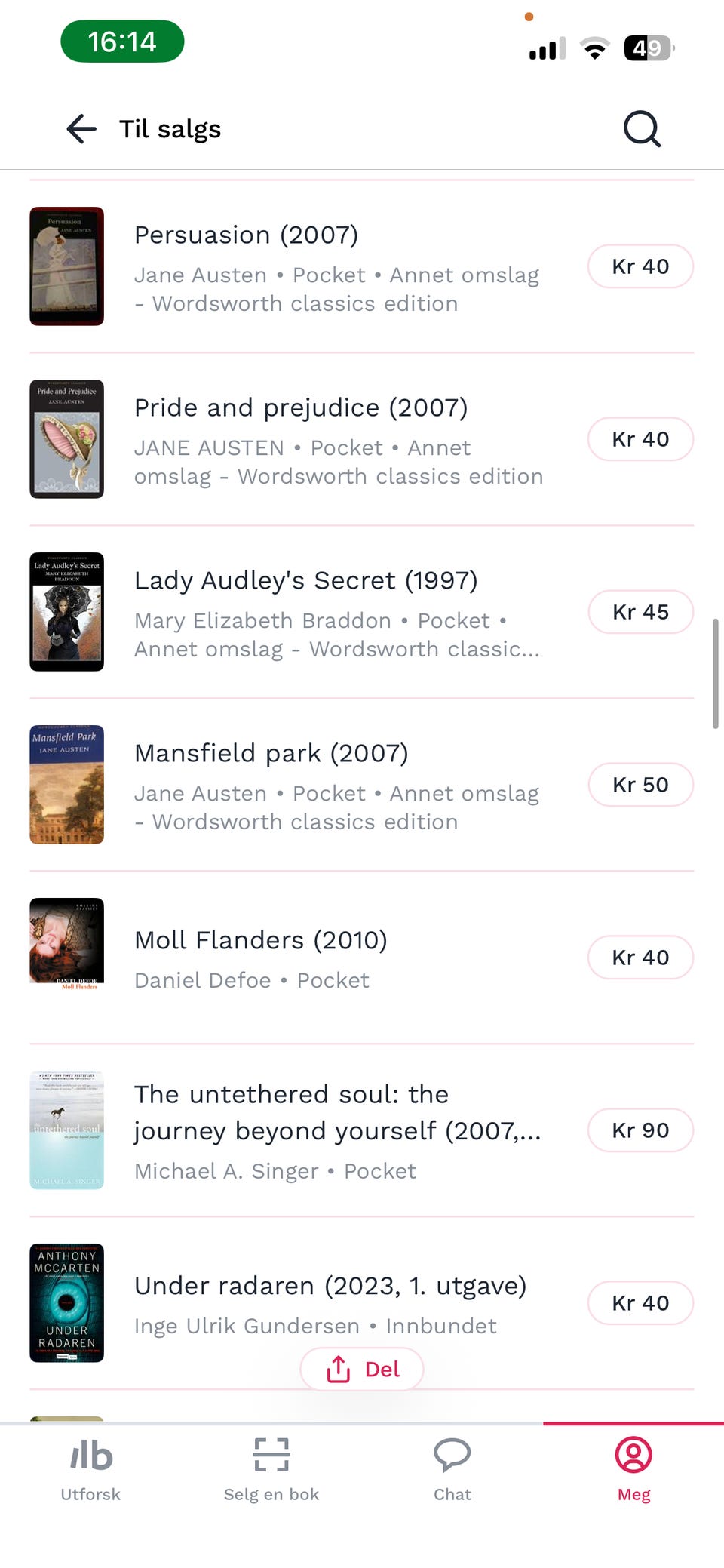Open the Mansfield park listing title
Viewport: 724px width, 1568px height.
coord(271,752)
